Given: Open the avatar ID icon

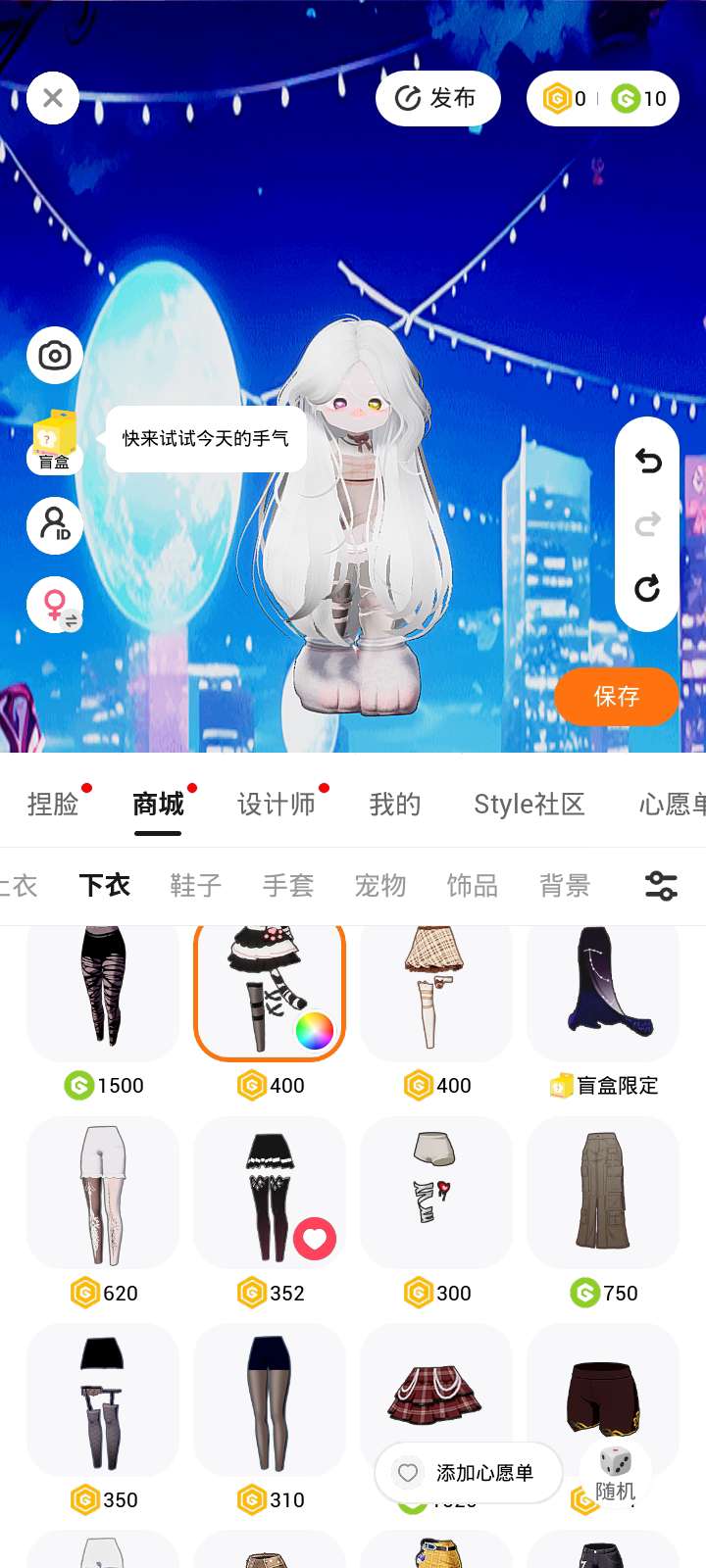Looking at the screenshot, I should point(55,525).
